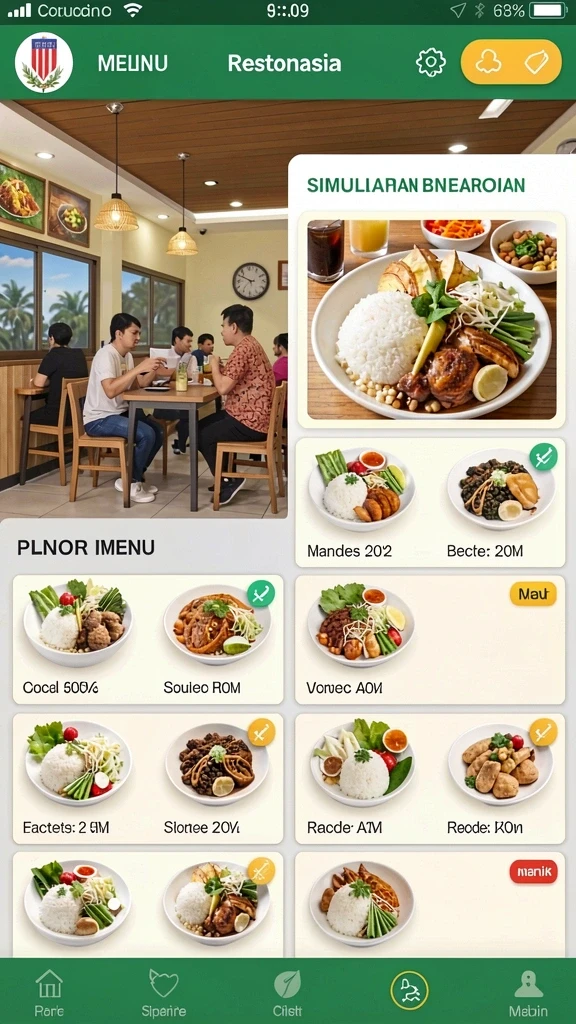Open the Mandes 202 dish
Screen dimensions: 576x1024
[x=361, y=503]
